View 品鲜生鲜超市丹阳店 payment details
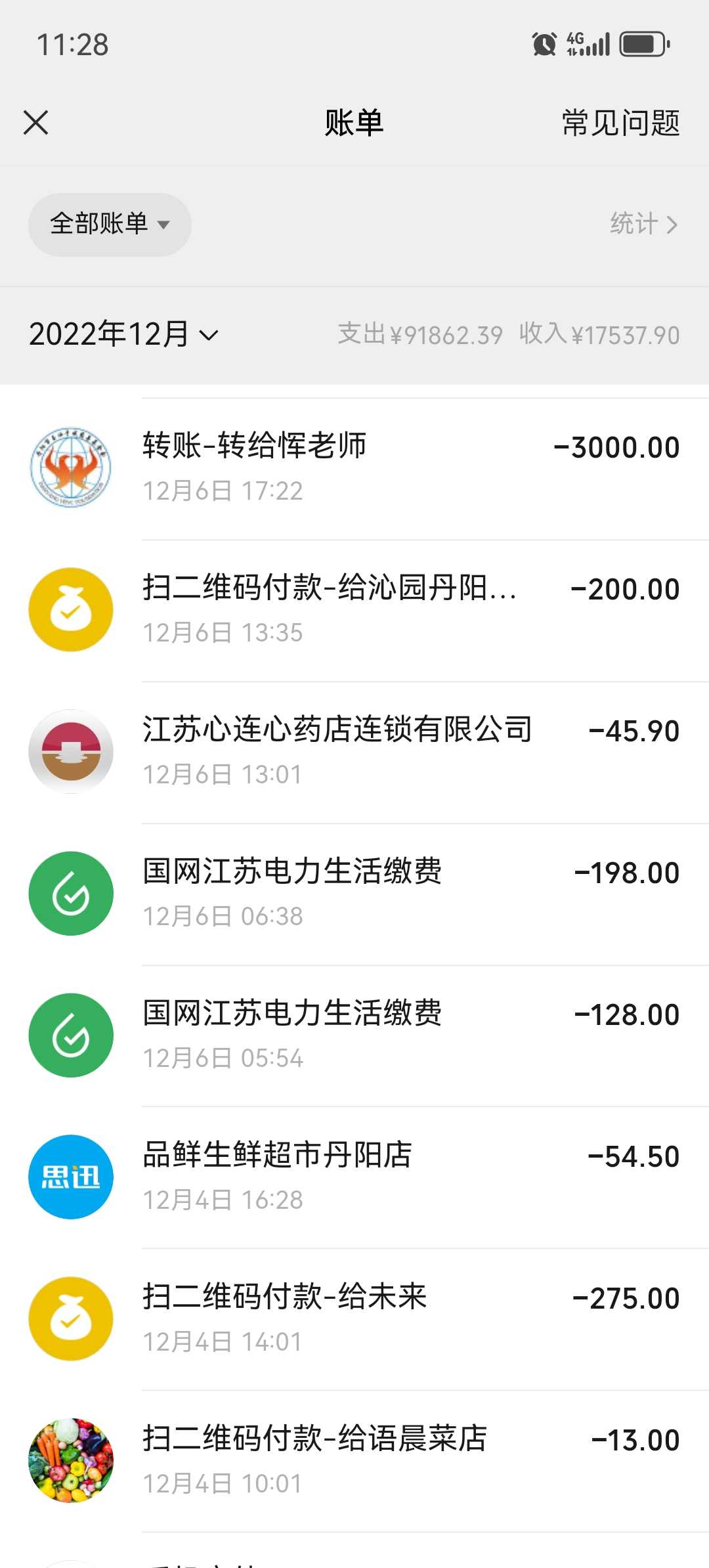Screen dimensions: 709x1568 tap(354, 1177)
